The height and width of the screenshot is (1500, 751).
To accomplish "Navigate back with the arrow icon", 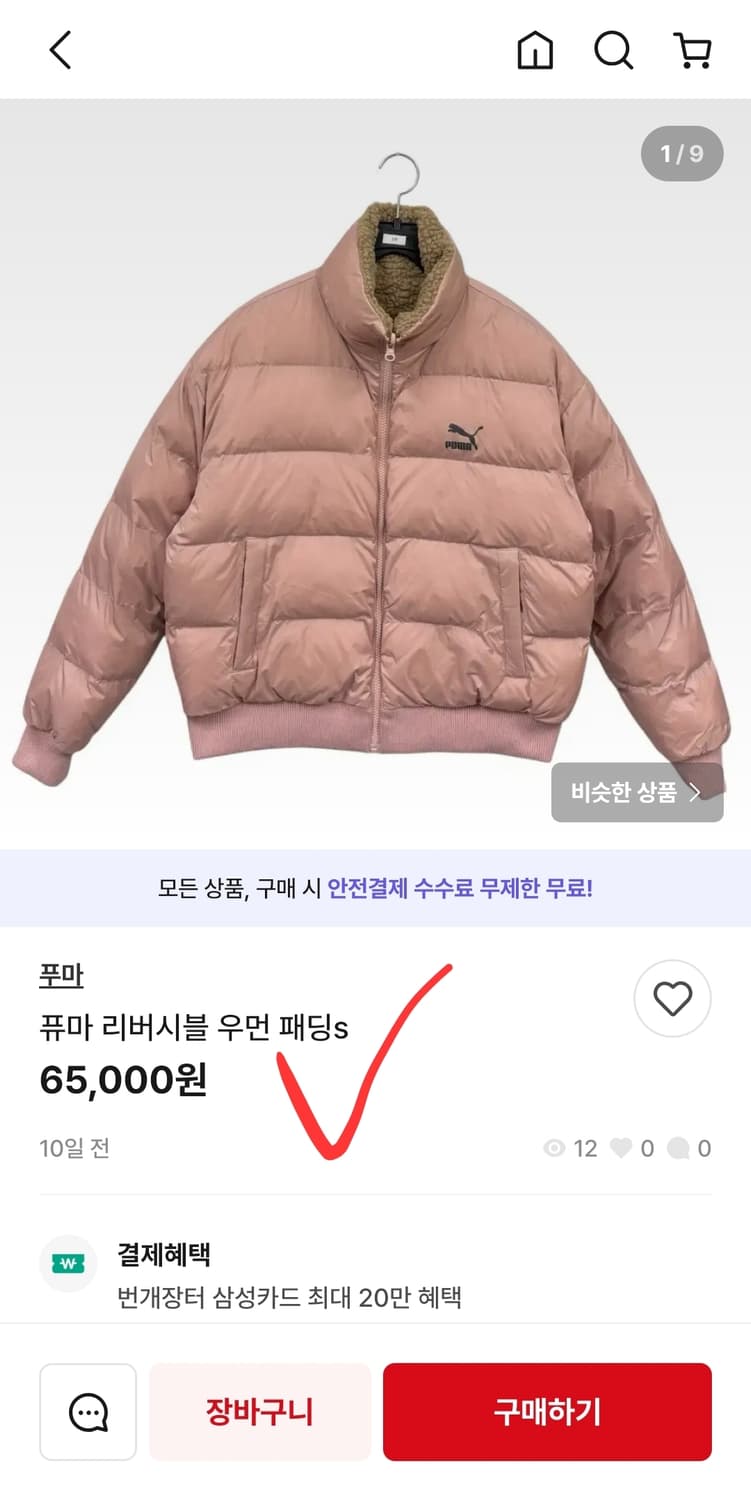I will point(60,49).
